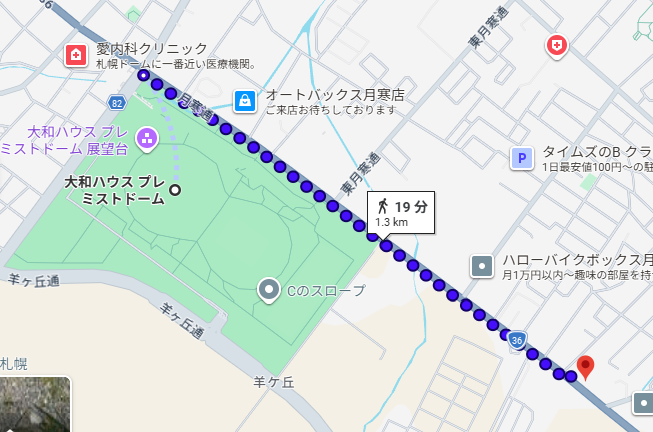Select the 19分 walking route label
This screenshot has width=653, height=432.
coord(401,211)
